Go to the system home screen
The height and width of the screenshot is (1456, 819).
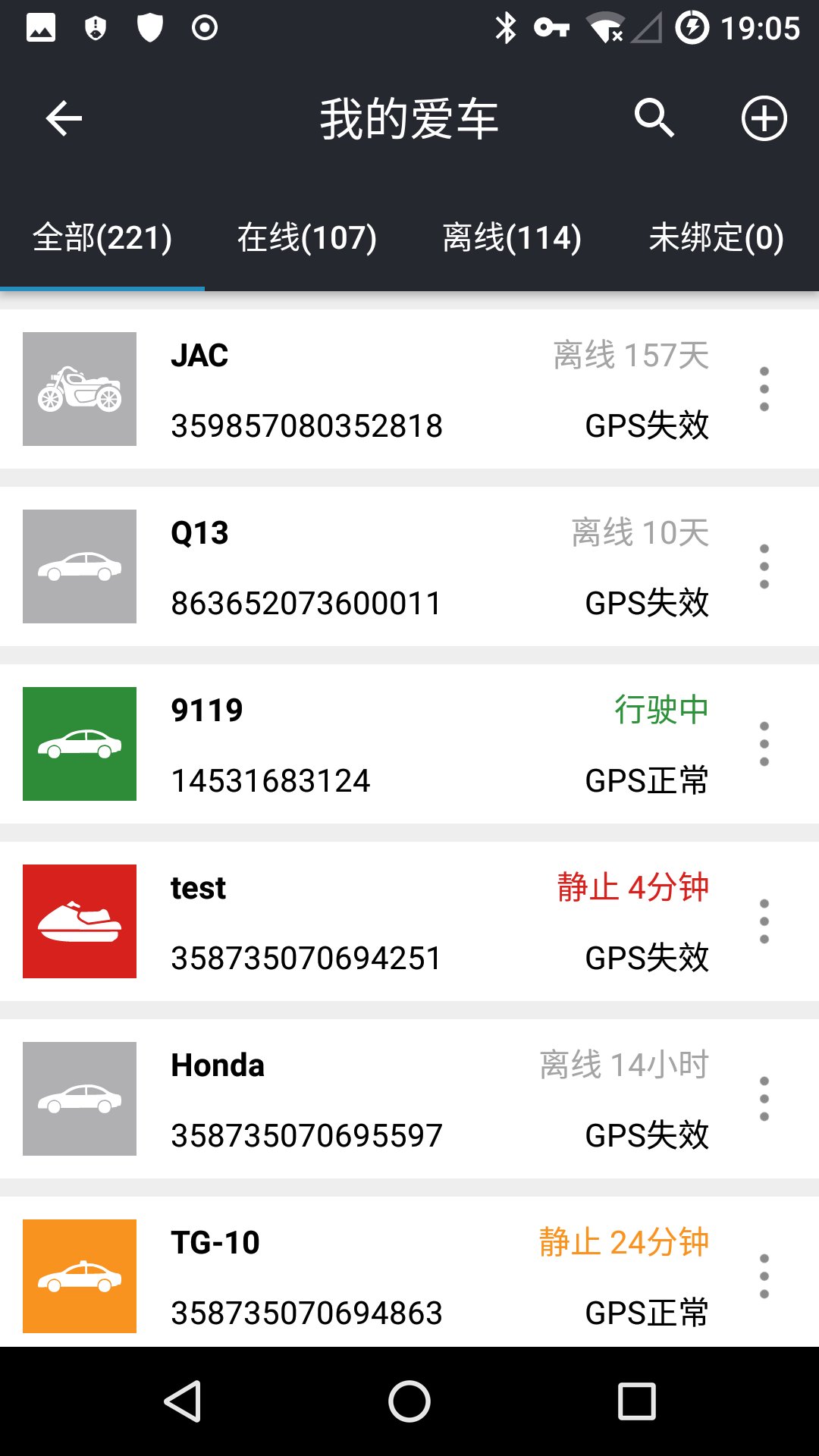(409, 1401)
